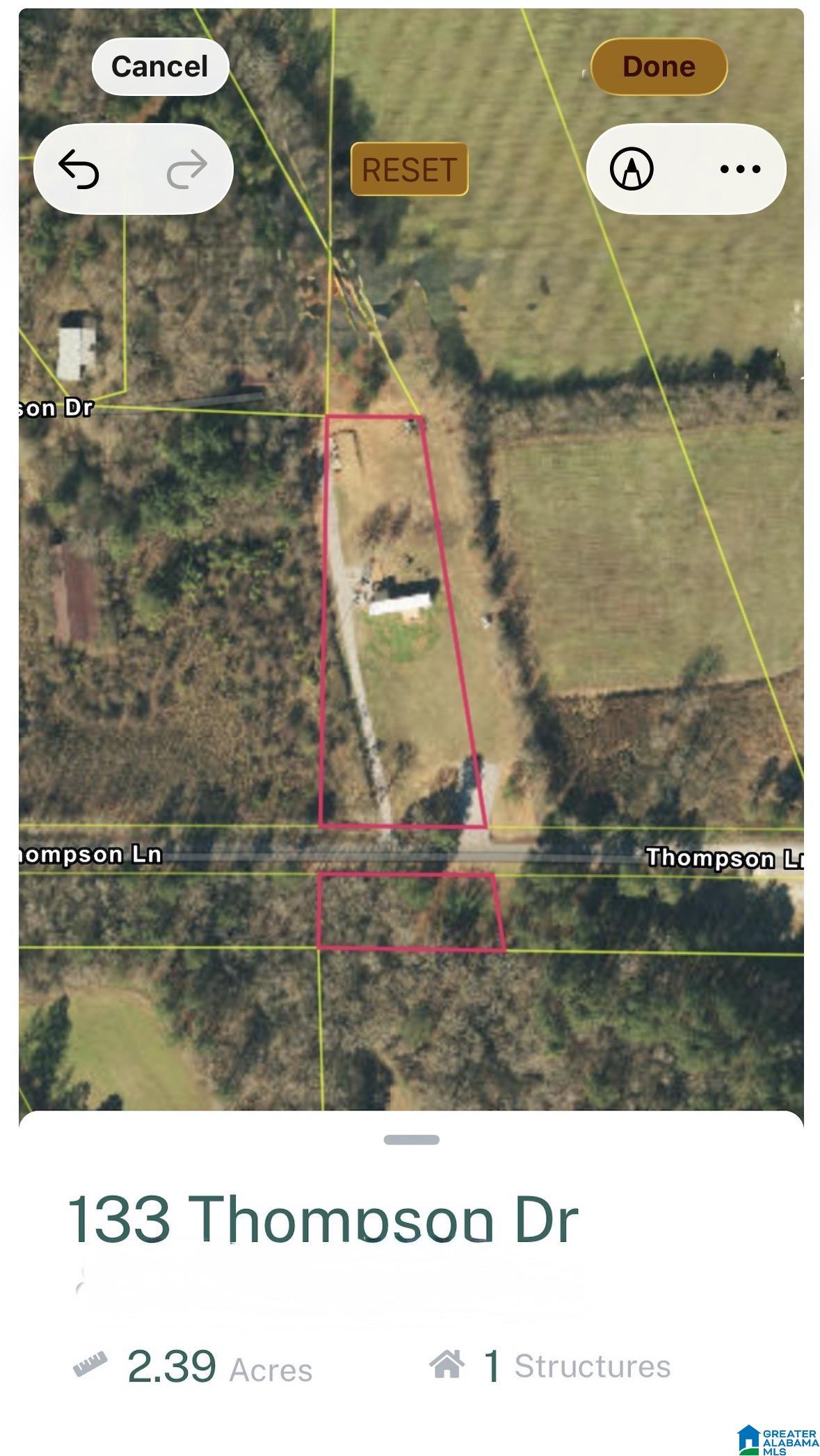
Task: Open the three-dot more options menu
Action: tap(740, 169)
